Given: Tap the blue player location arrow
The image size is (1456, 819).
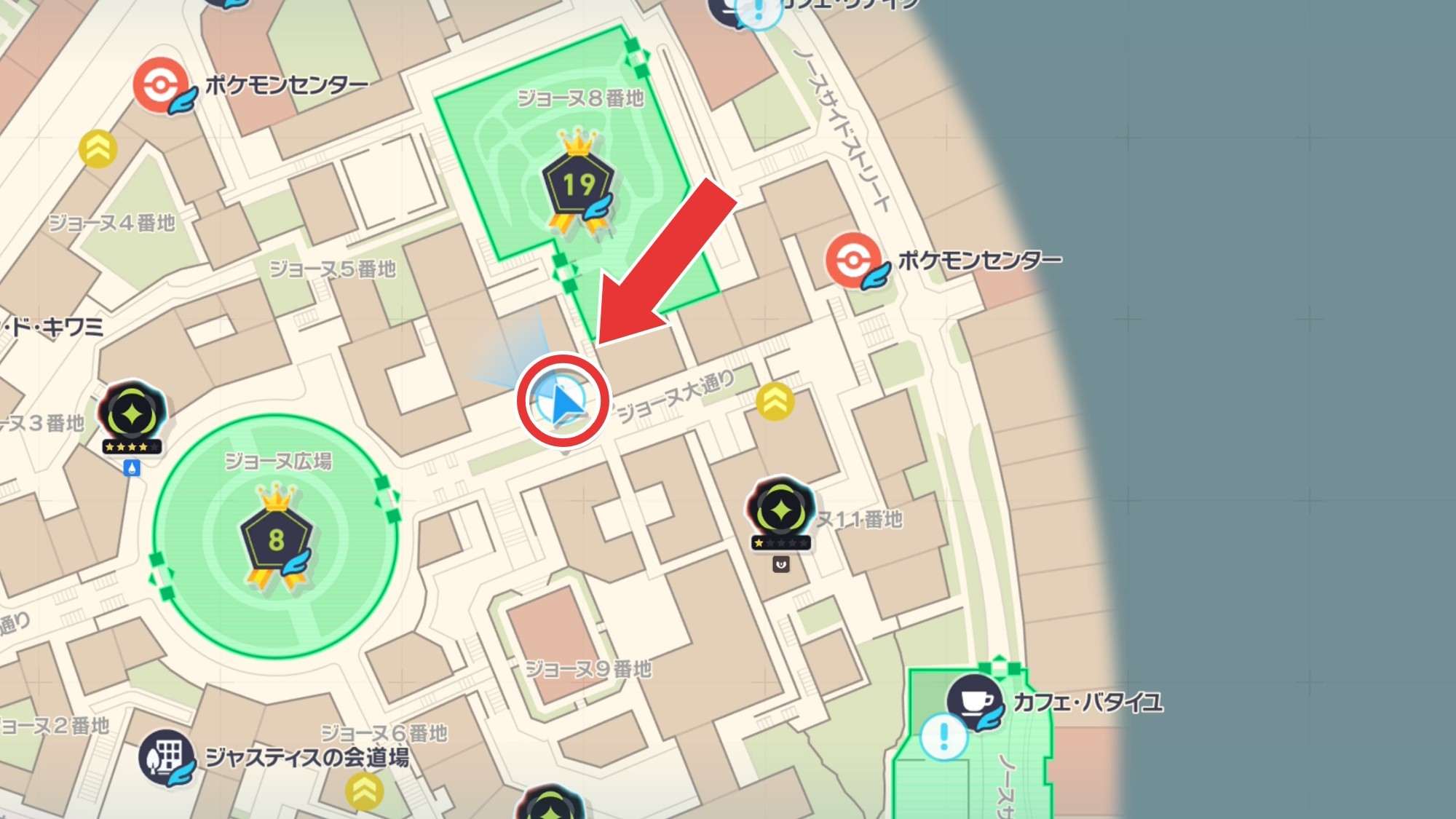Looking at the screenshot, I should click(563, 401).
